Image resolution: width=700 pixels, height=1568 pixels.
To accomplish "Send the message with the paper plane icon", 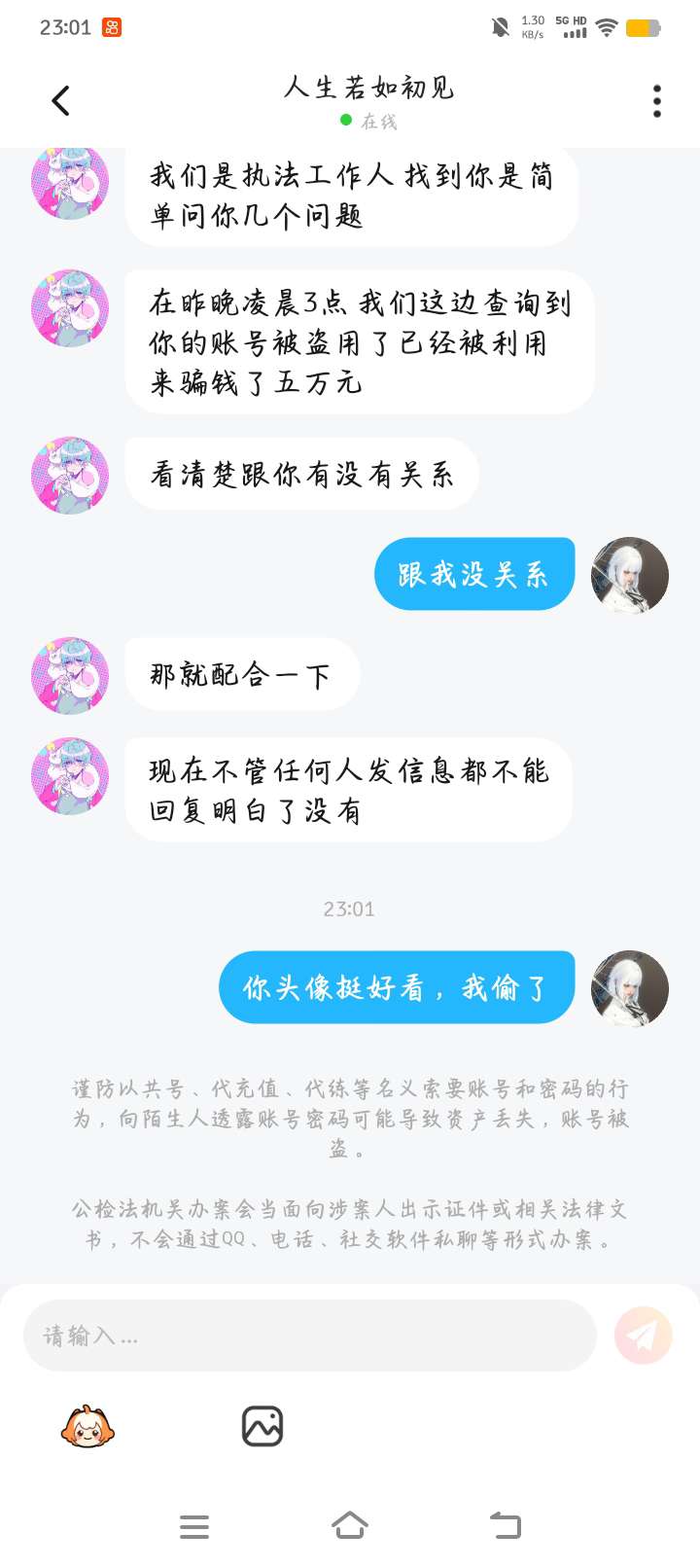I will [x=643, y=1336].
